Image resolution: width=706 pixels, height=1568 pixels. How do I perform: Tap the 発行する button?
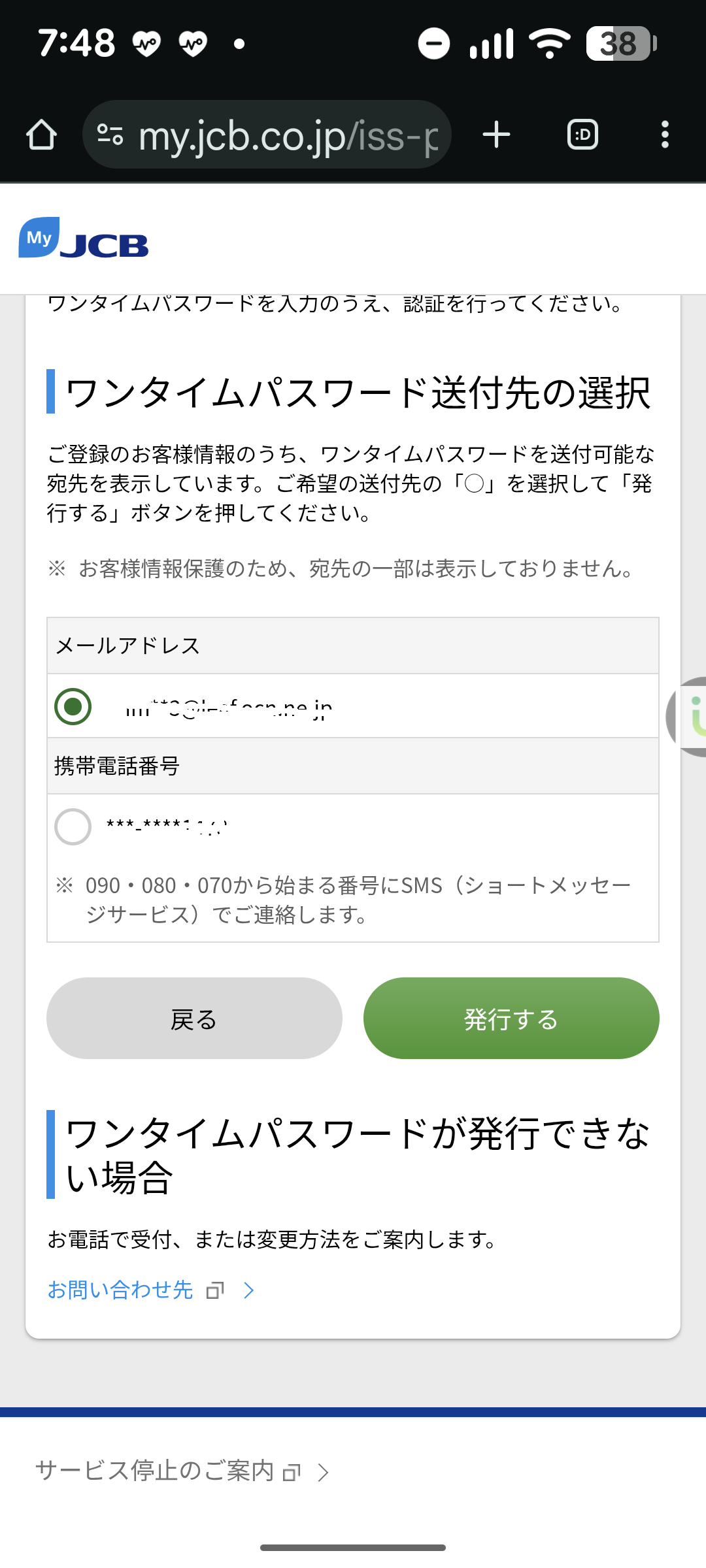pyautogui.click(x=511, y=1019)
